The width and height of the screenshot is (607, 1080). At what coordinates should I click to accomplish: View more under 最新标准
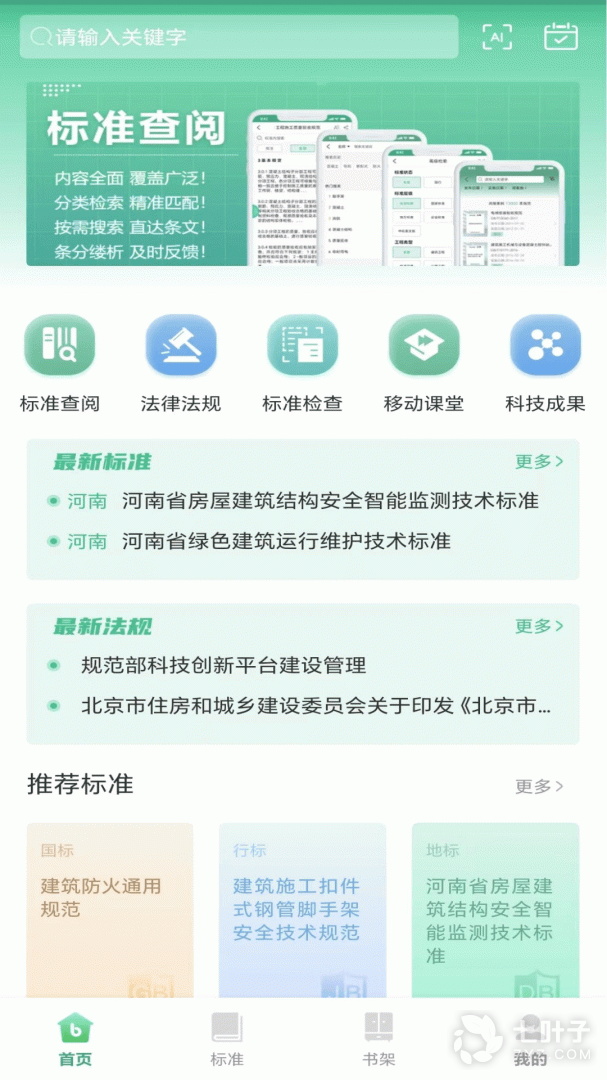tap(539, 462)
